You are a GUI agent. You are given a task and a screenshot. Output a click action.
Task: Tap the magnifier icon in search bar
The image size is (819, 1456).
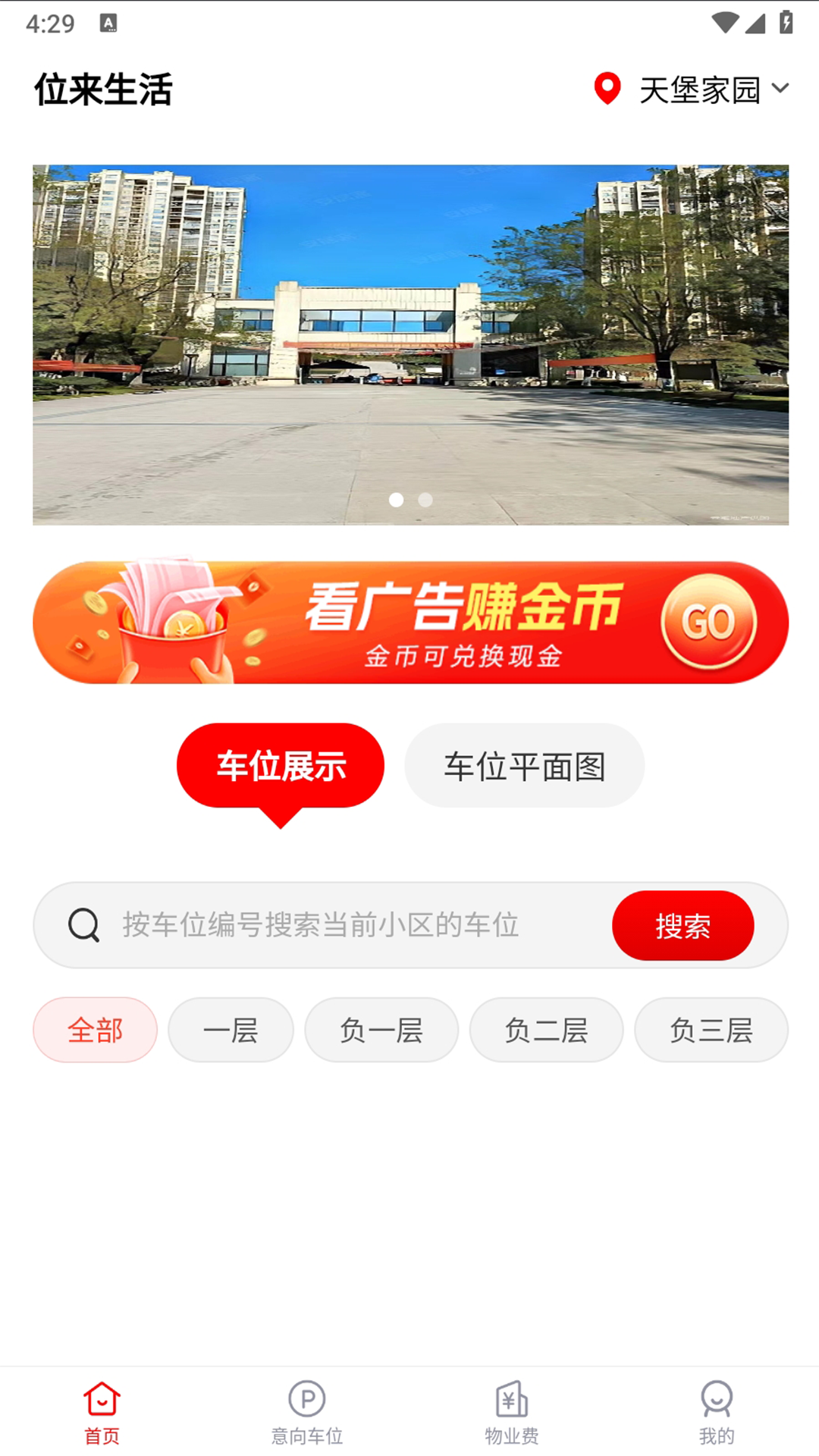[82, 925]
